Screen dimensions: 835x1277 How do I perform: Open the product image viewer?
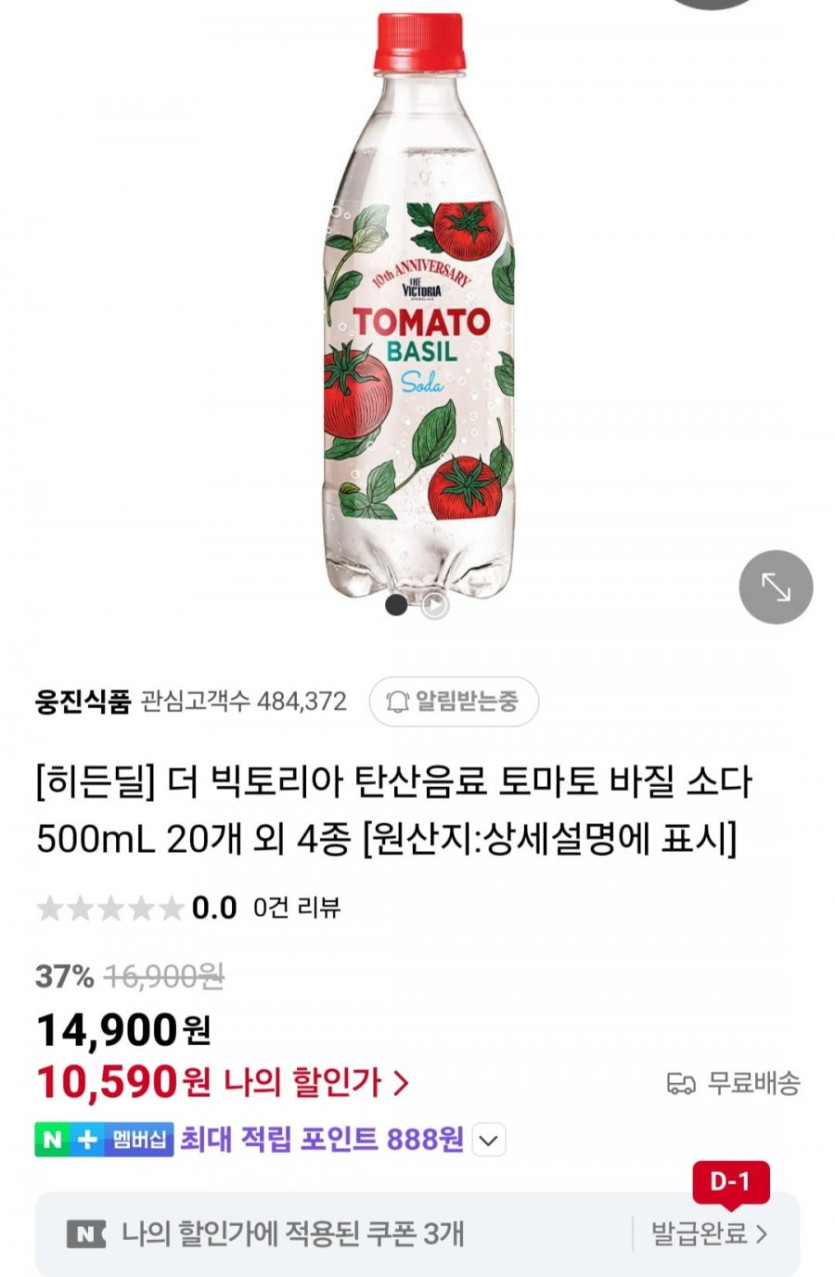[418, 300]
